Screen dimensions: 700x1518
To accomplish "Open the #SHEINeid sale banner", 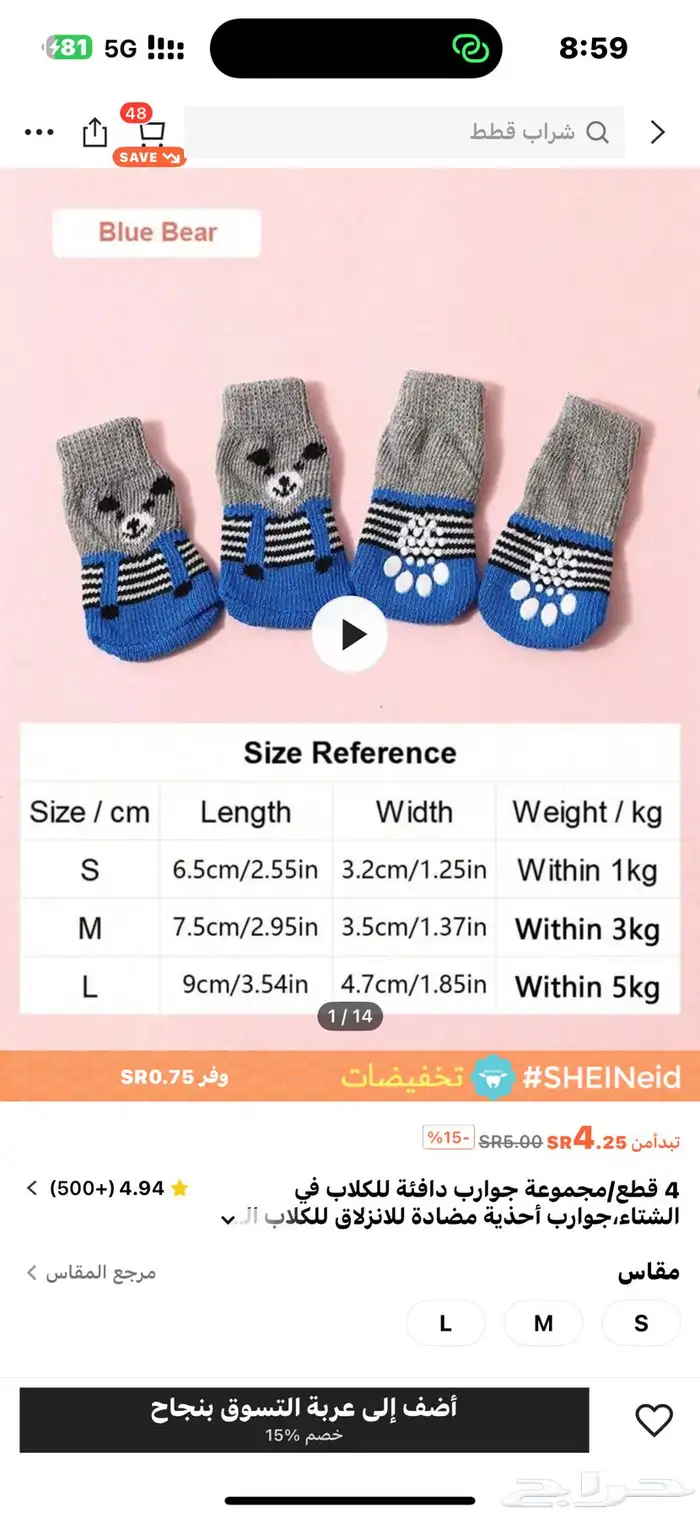I will [350, 1077].
